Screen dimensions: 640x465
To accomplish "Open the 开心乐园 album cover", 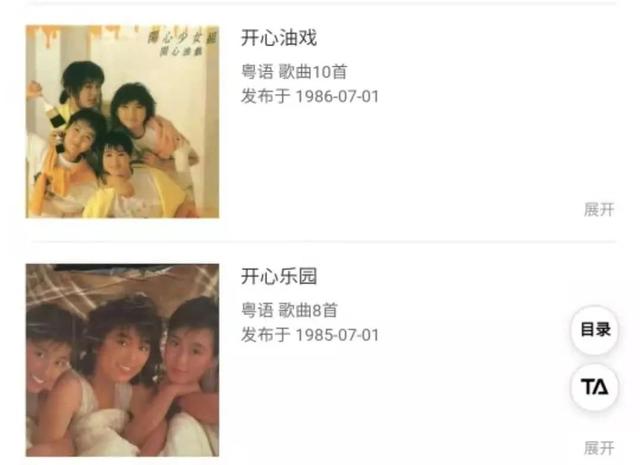I will (122, 358).
